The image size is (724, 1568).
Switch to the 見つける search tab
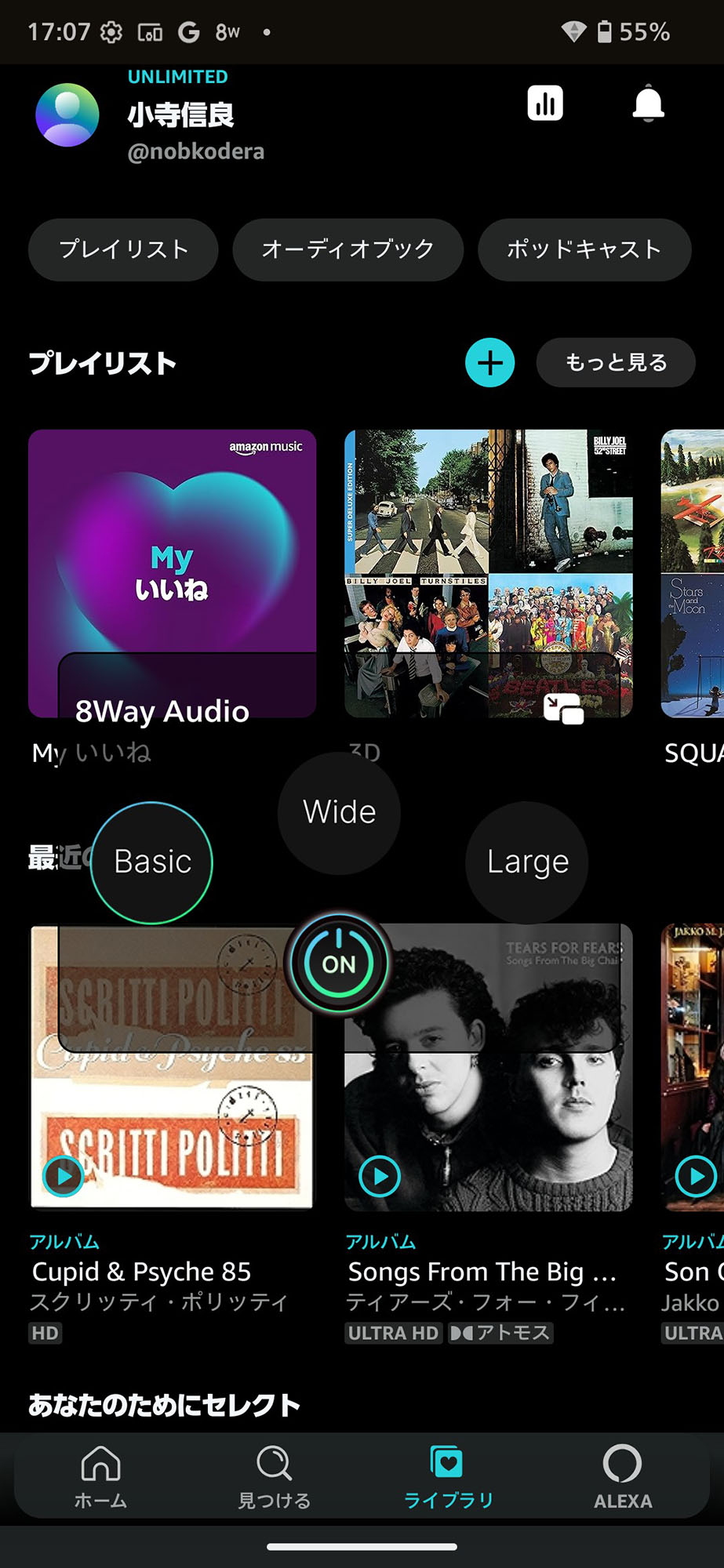click(275, 1477)
